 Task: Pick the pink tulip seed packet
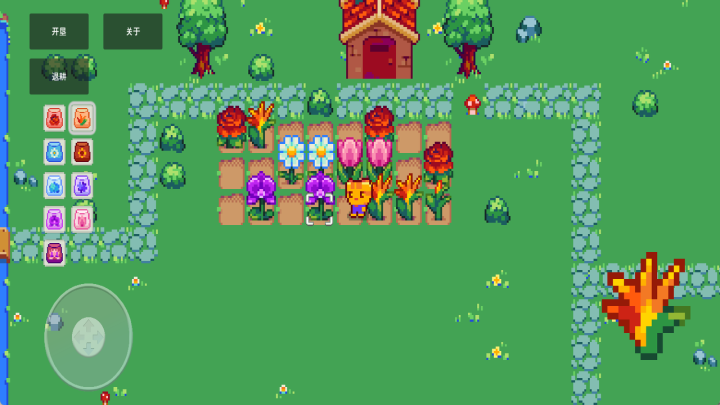[x=82, y=219]
